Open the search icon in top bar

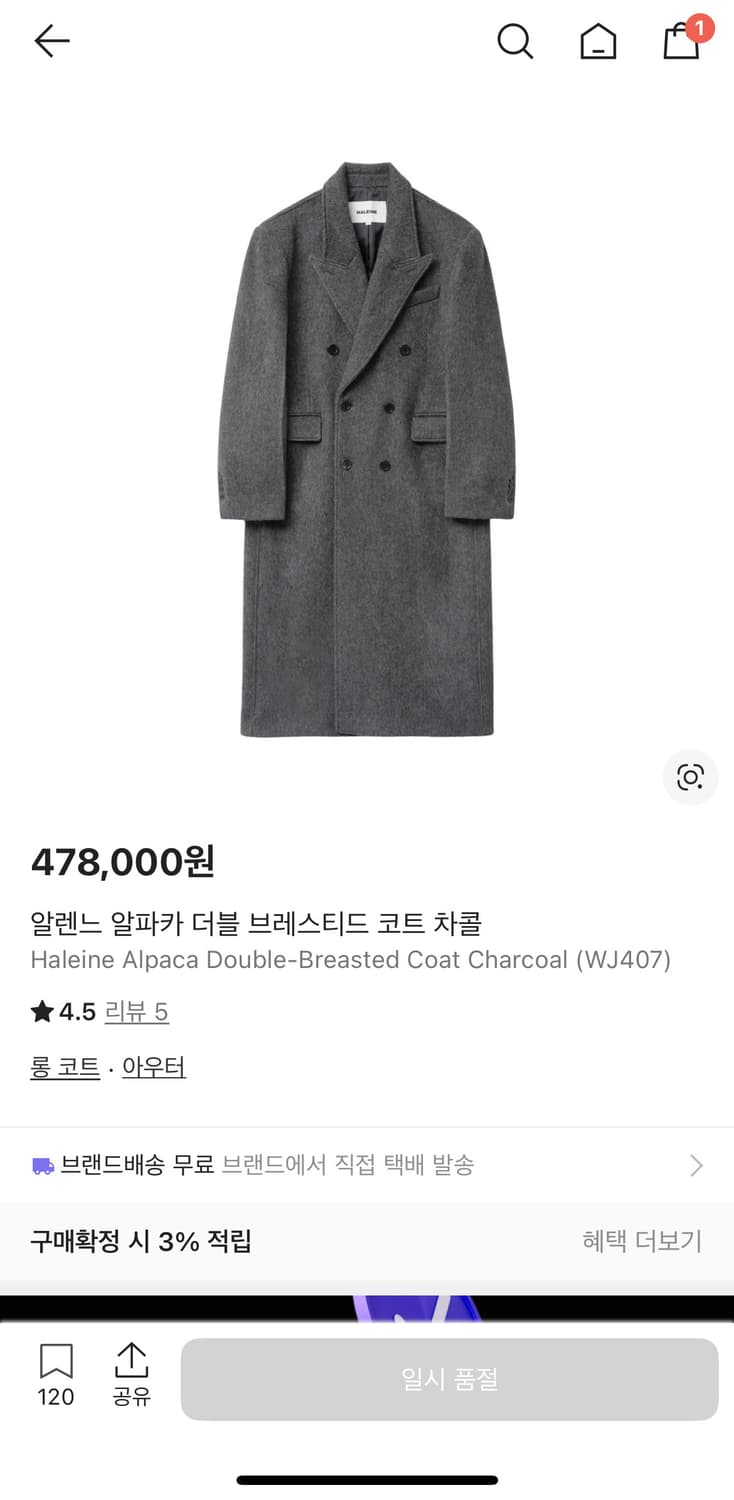516,42
